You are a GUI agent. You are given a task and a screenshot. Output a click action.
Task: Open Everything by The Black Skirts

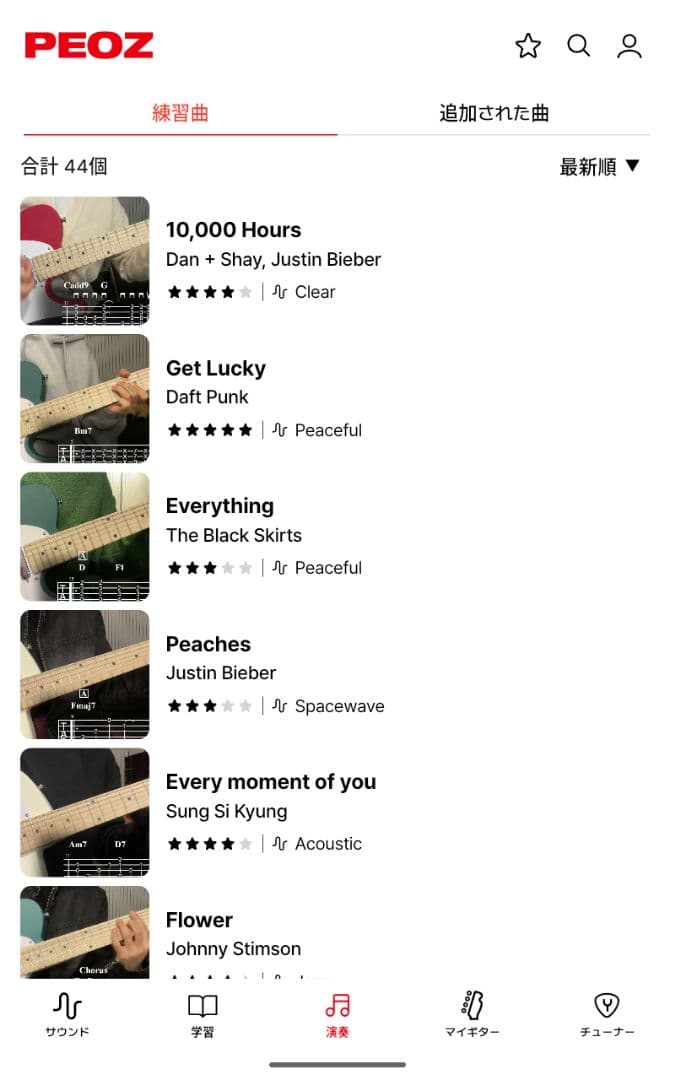pyautogui.click(x=219, y=506)
